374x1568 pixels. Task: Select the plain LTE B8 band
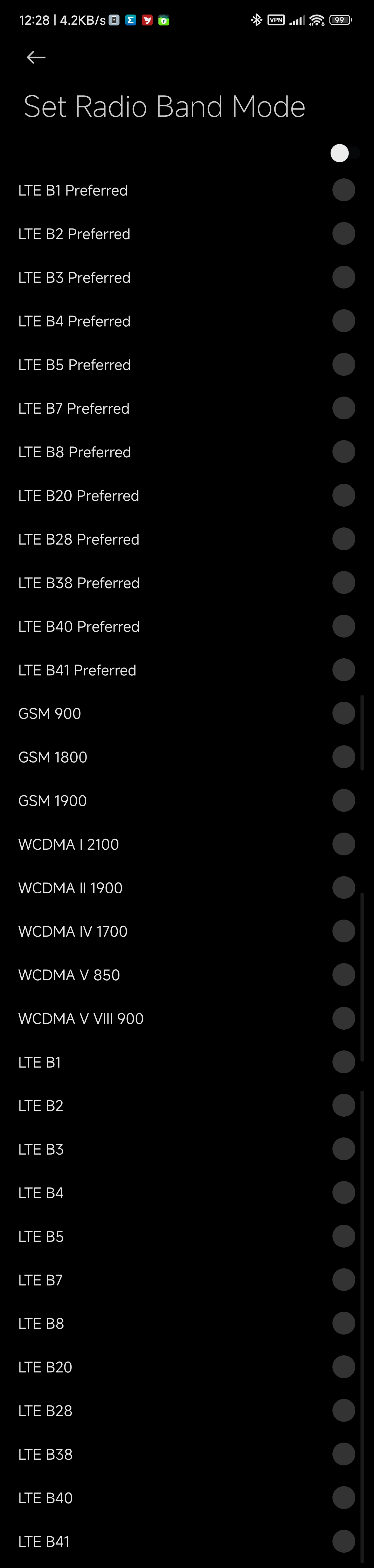344,1323
